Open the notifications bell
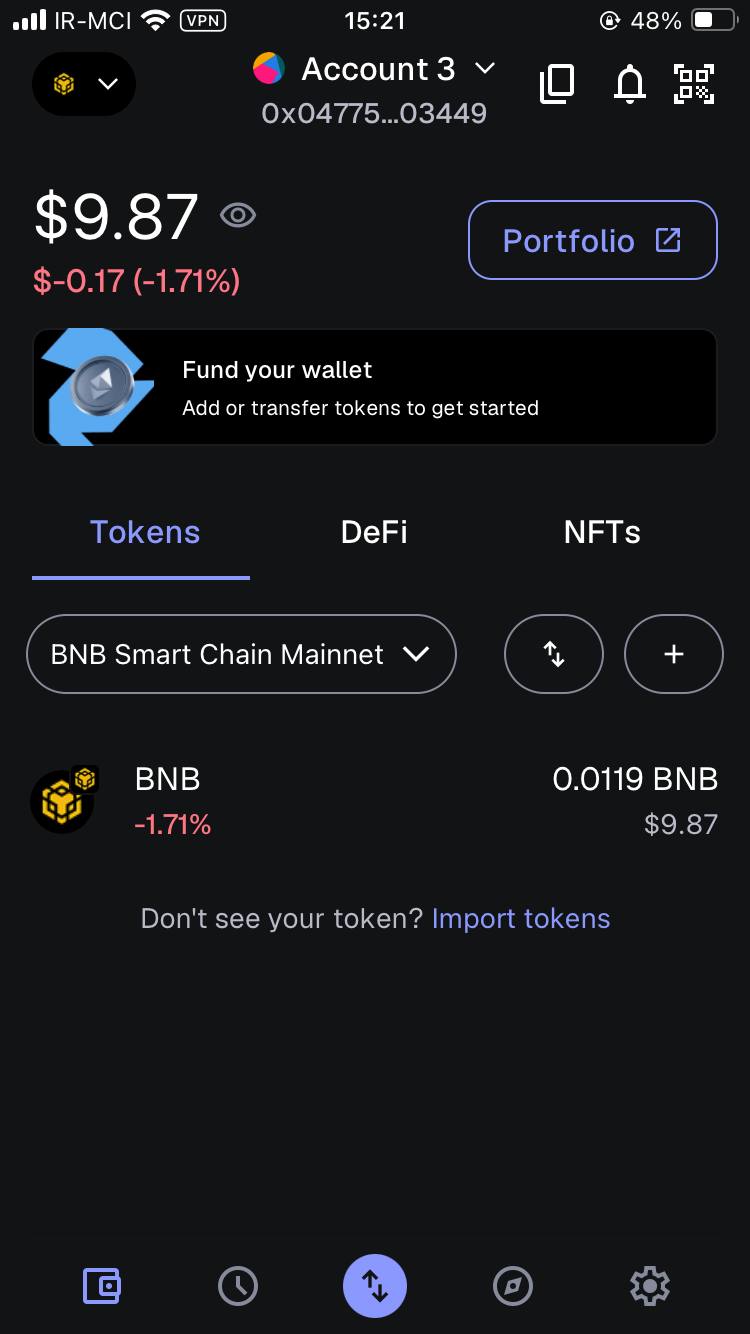 point(629,85)
